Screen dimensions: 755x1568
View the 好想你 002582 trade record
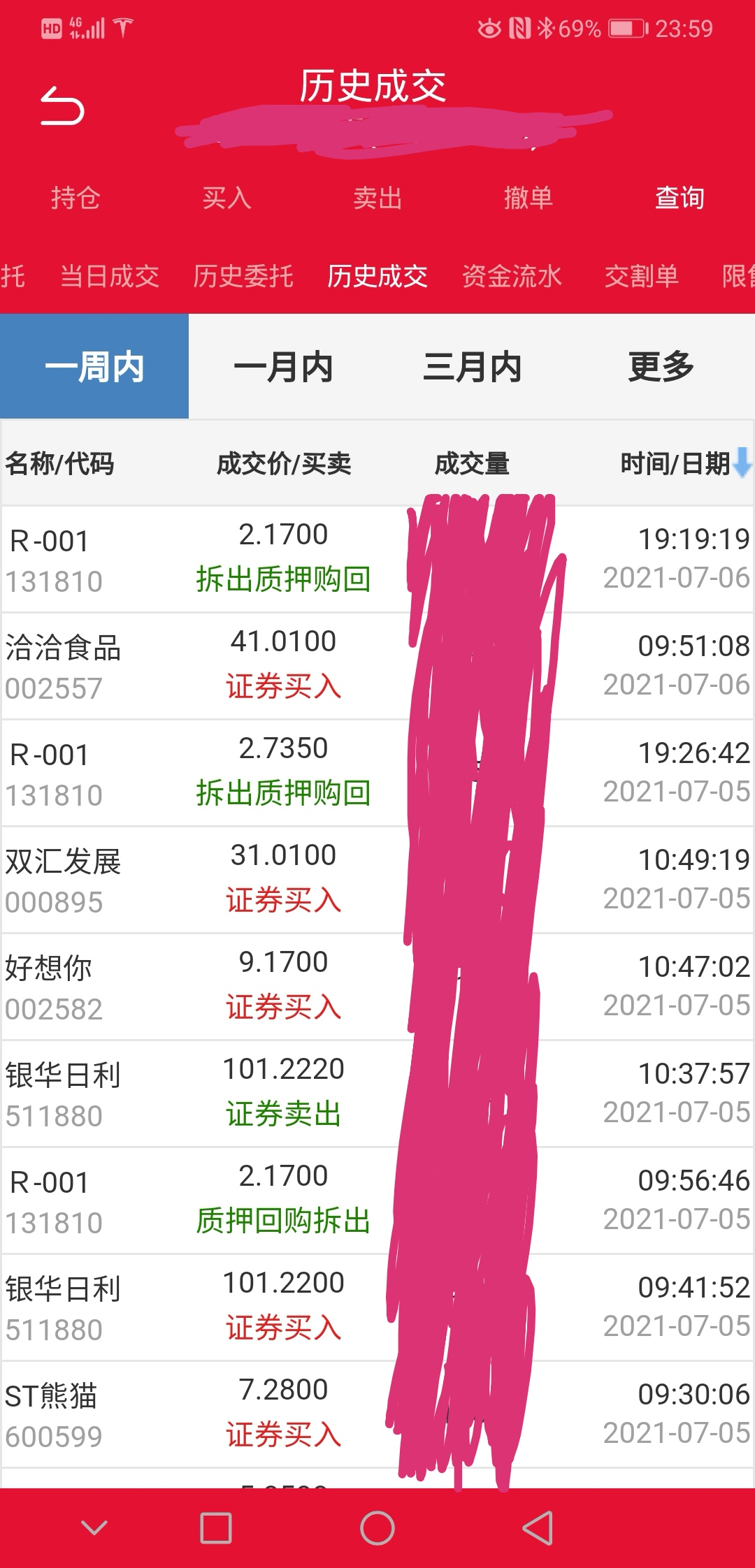(x=377, y=987)
